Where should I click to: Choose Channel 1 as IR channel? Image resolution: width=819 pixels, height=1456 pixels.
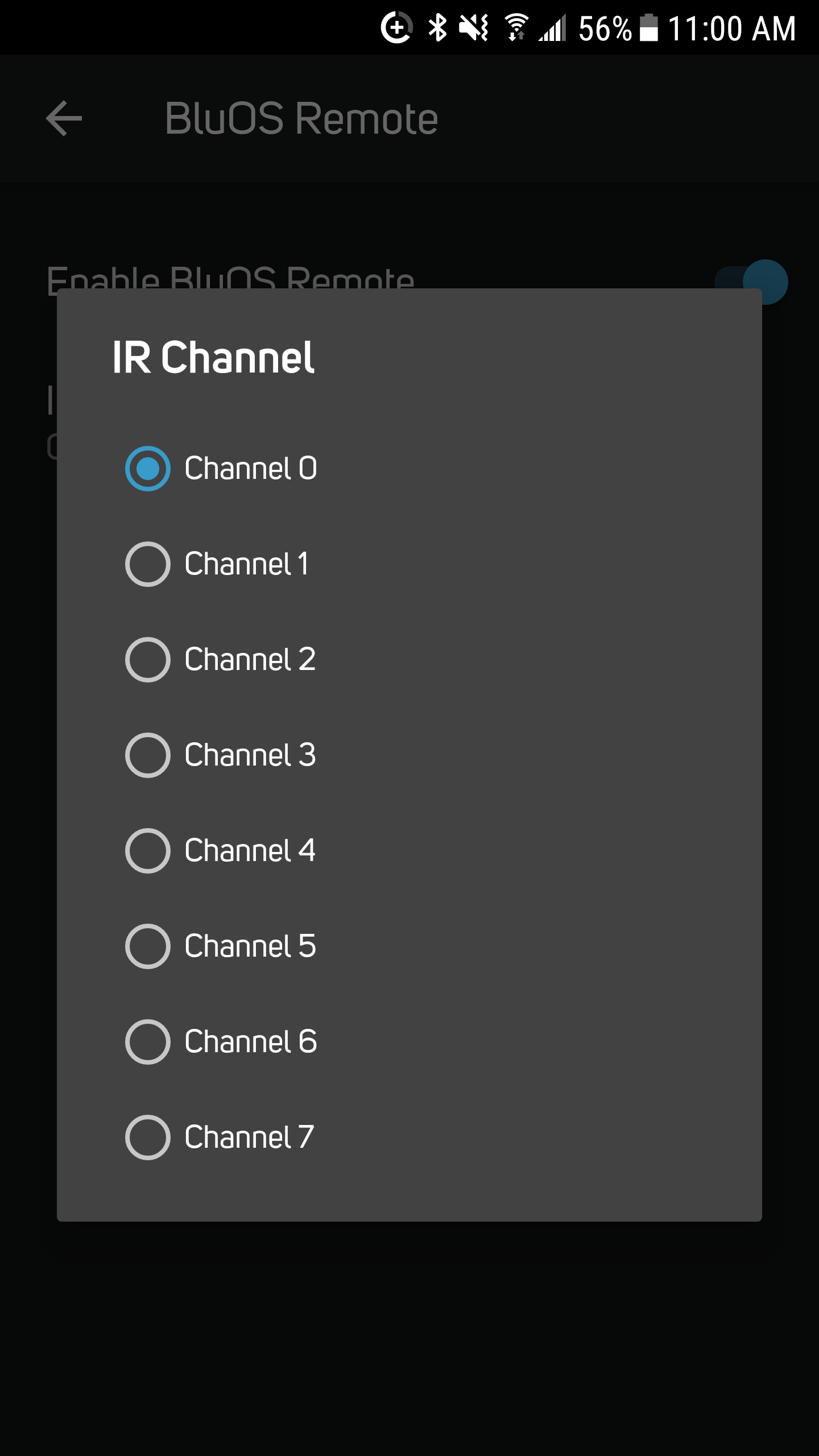click(x=409, y=564)
